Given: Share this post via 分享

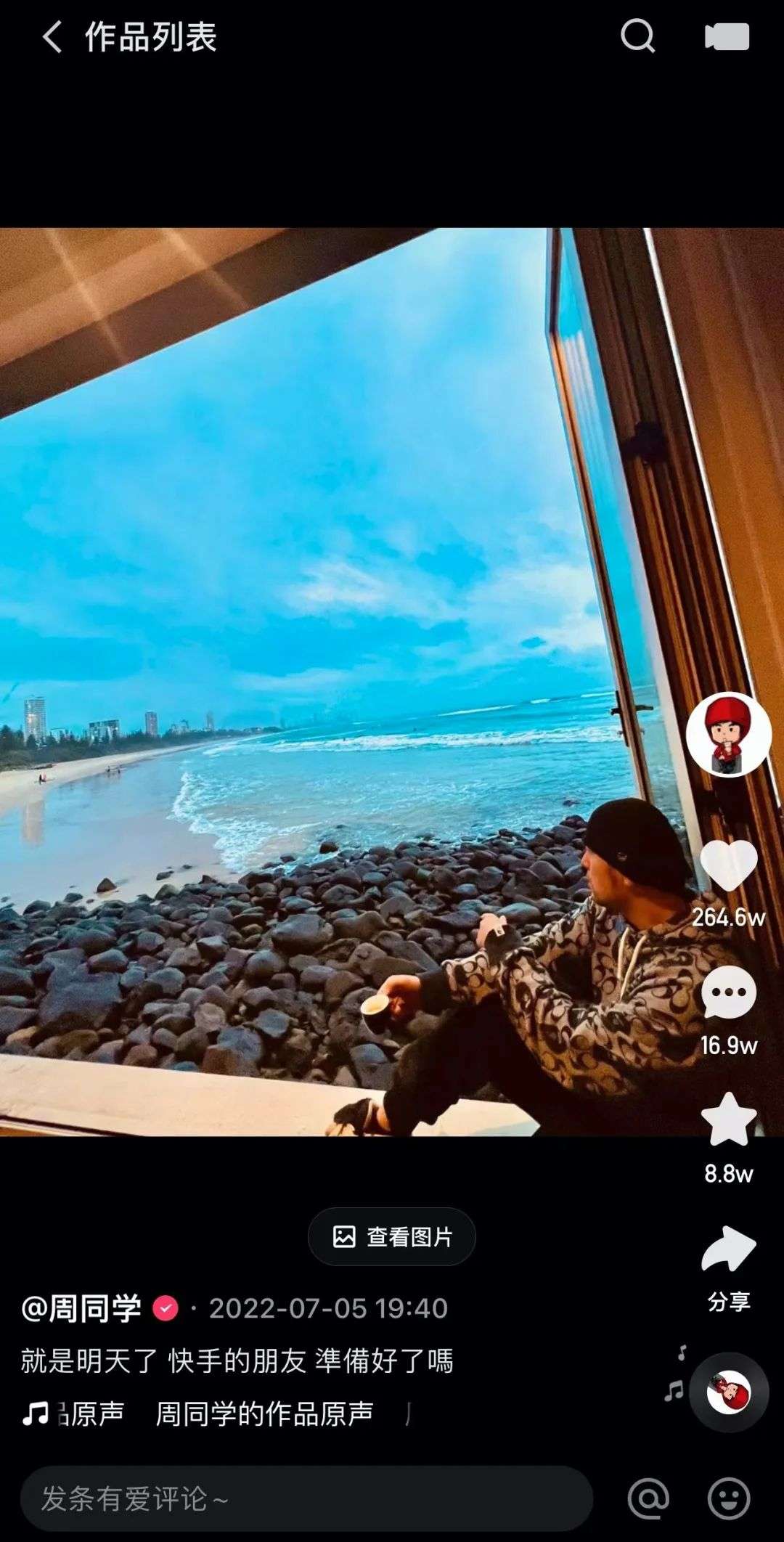Looking at the screenshot, I should coord(728,1249).
